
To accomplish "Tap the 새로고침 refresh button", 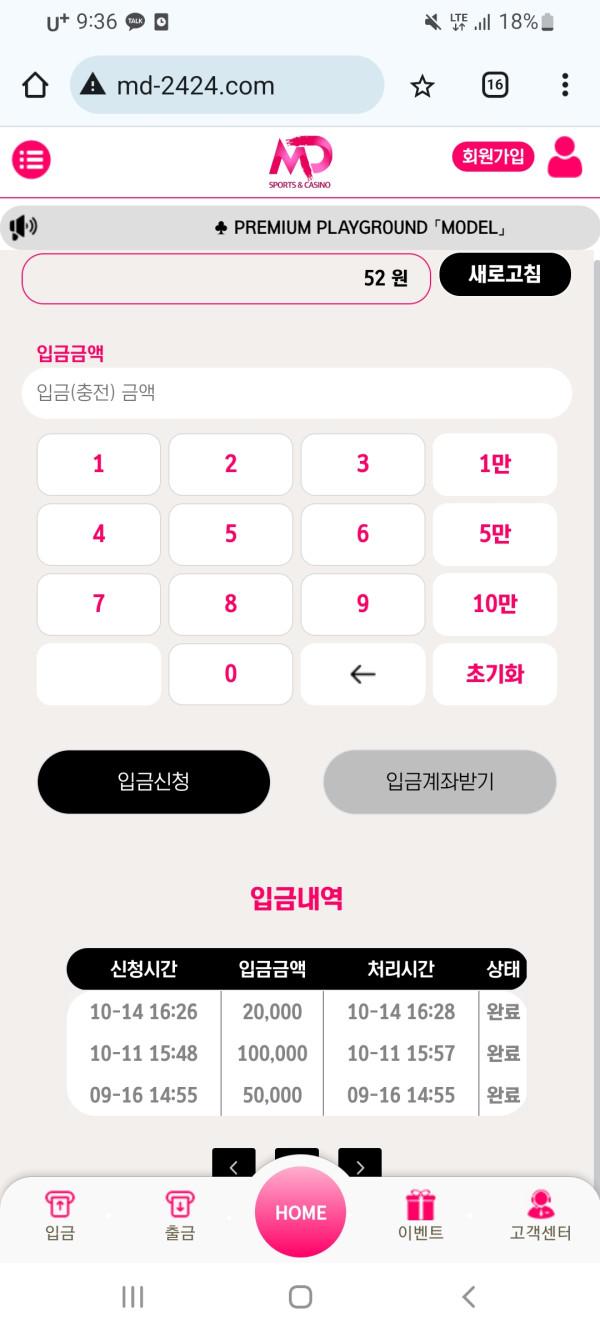I will click(x=505, y=275).
